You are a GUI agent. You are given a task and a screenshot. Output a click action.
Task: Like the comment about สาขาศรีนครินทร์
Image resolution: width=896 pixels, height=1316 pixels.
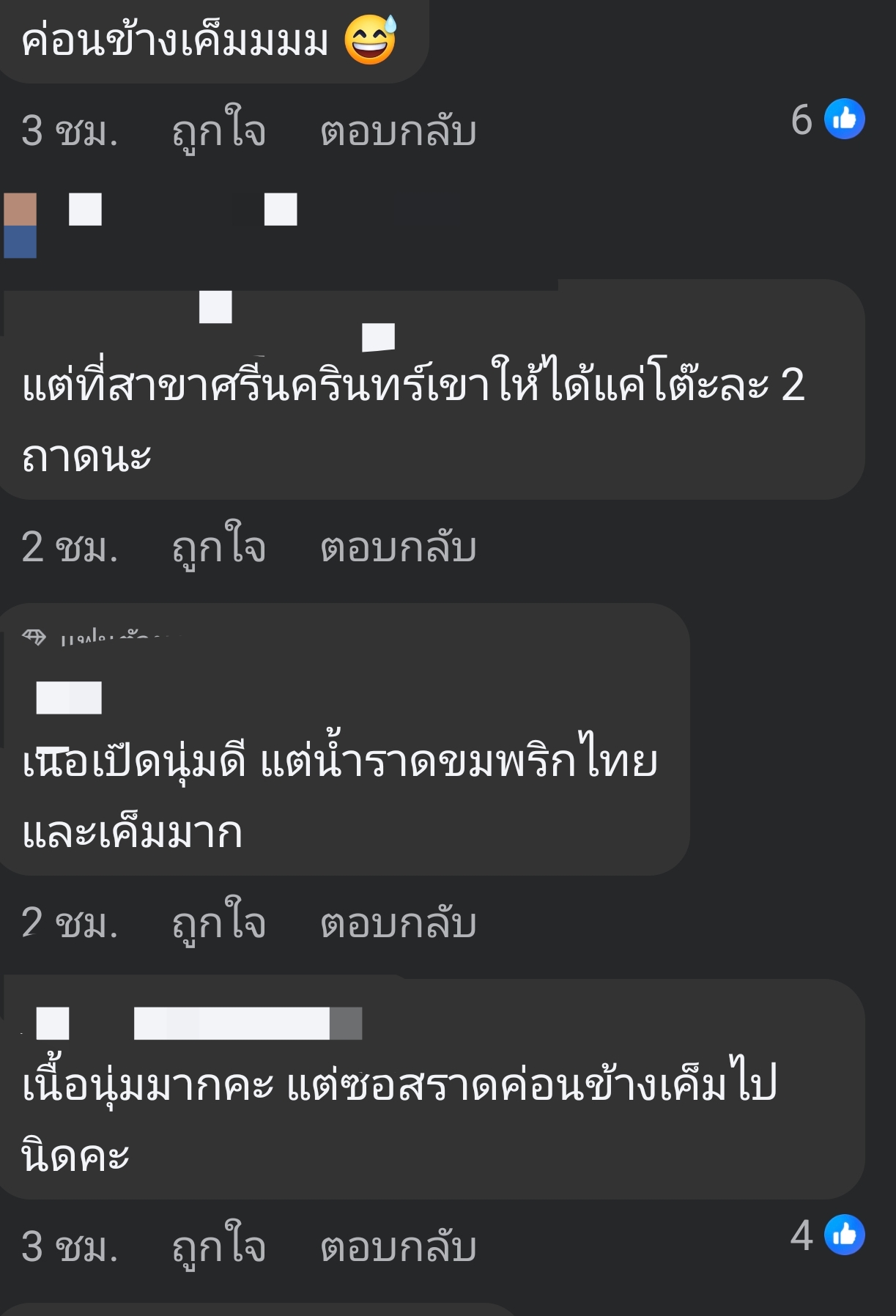click(218, 547)
